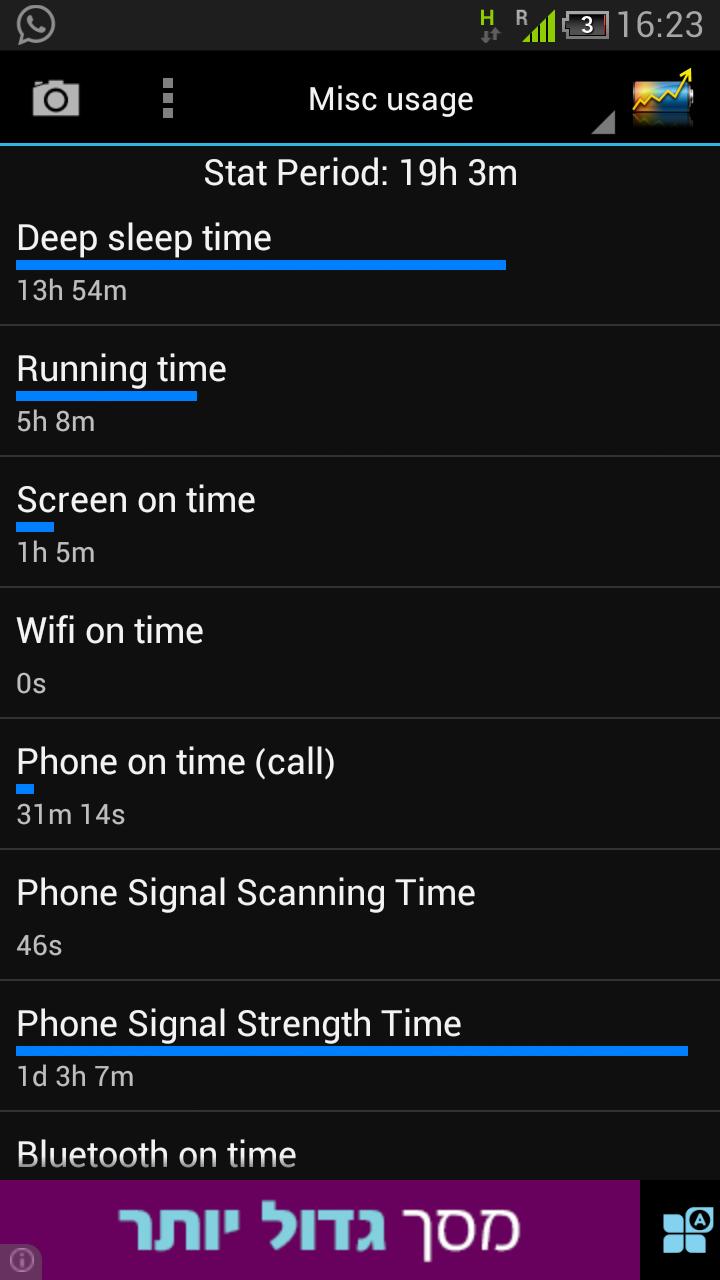The width and height of the screenshot is (720, 1280).
Task: Open the Bluetooth on time row
Action: [360, 1155]
